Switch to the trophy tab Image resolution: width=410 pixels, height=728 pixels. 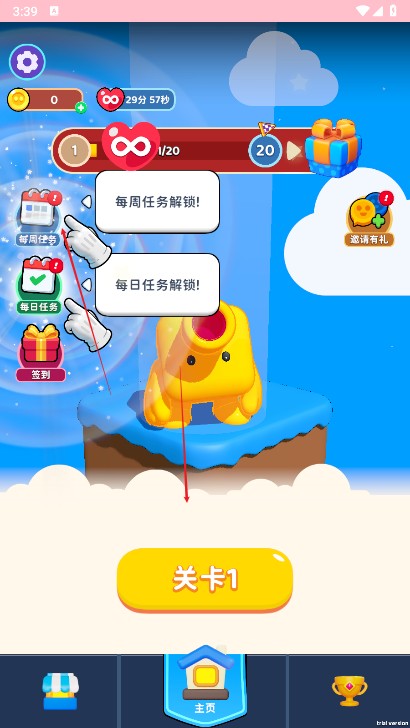click(349, 691)
